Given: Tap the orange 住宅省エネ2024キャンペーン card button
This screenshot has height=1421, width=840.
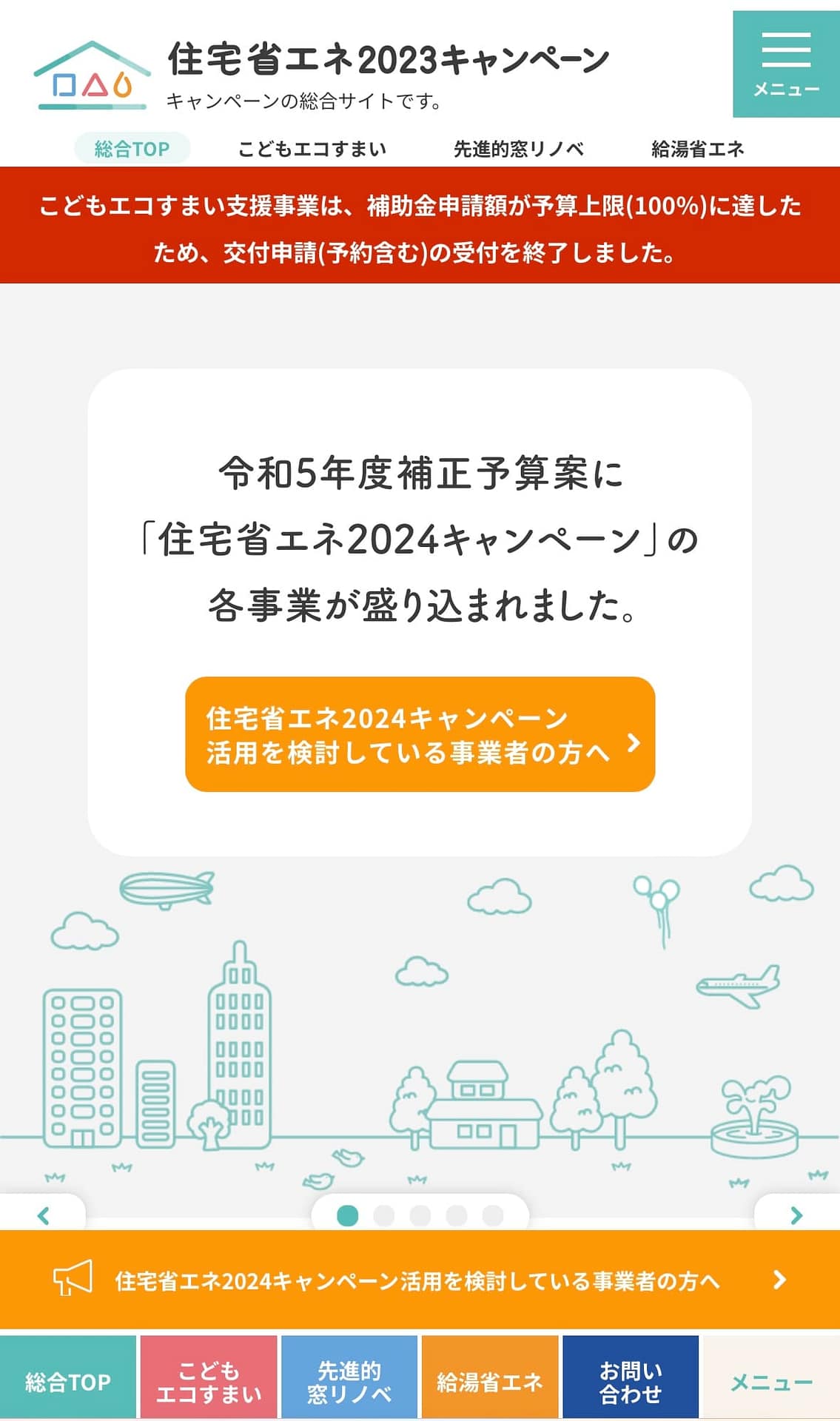Looking at the screenshot, I should pos(420,734).
